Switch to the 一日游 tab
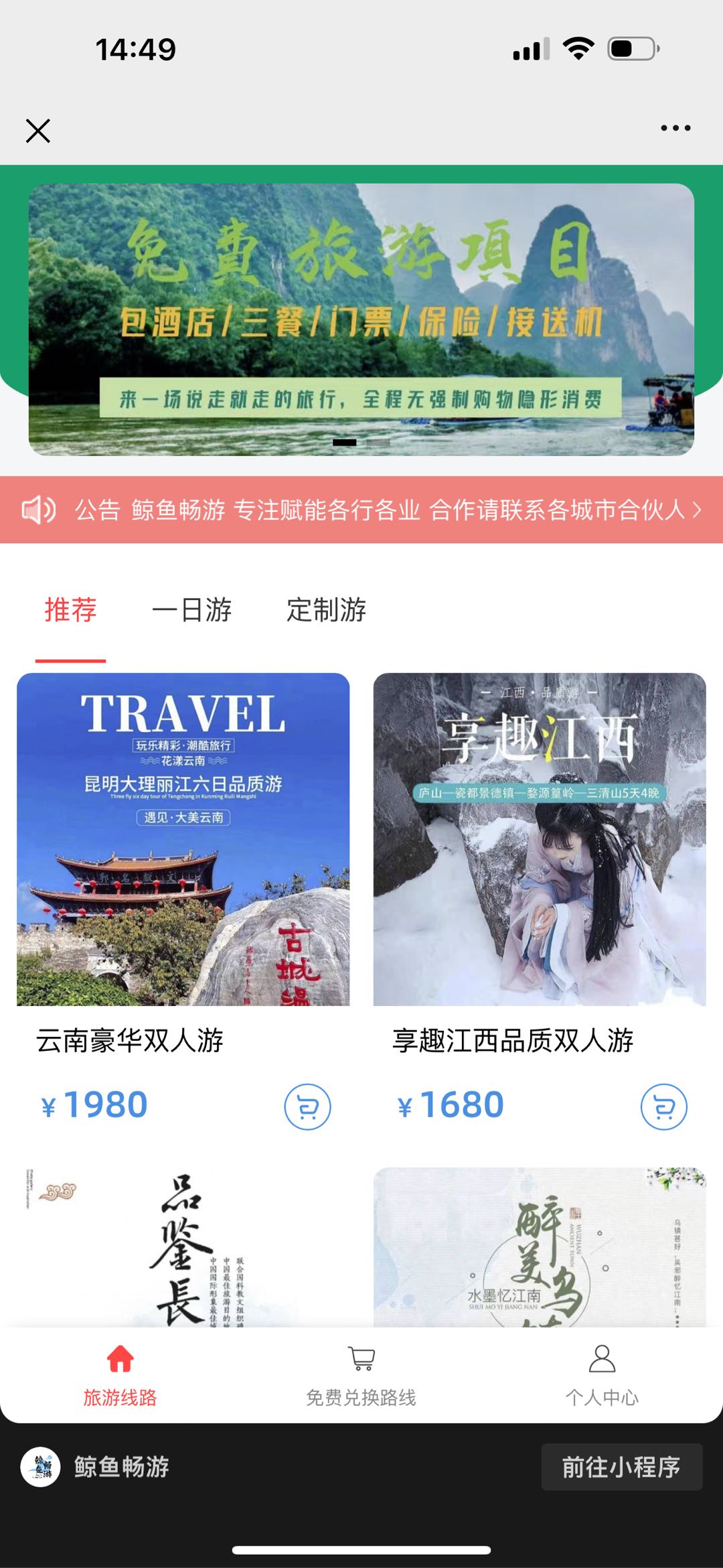 coord(191,610)
